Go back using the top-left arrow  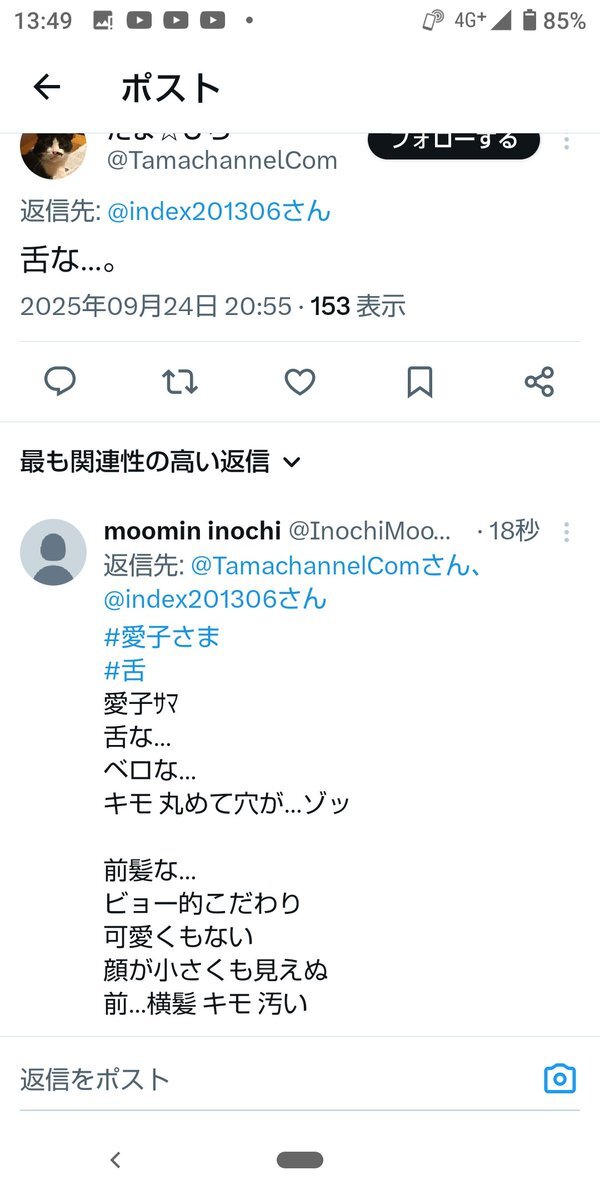[47, 88]
